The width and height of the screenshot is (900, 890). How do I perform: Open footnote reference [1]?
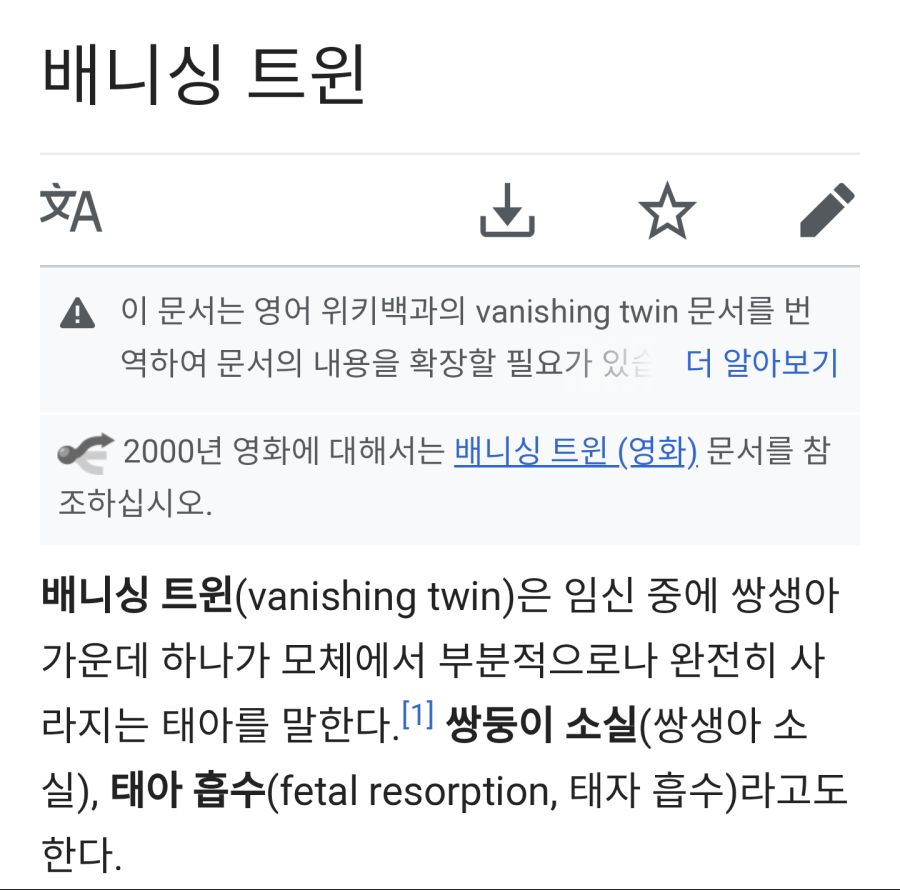coord(417,716)
